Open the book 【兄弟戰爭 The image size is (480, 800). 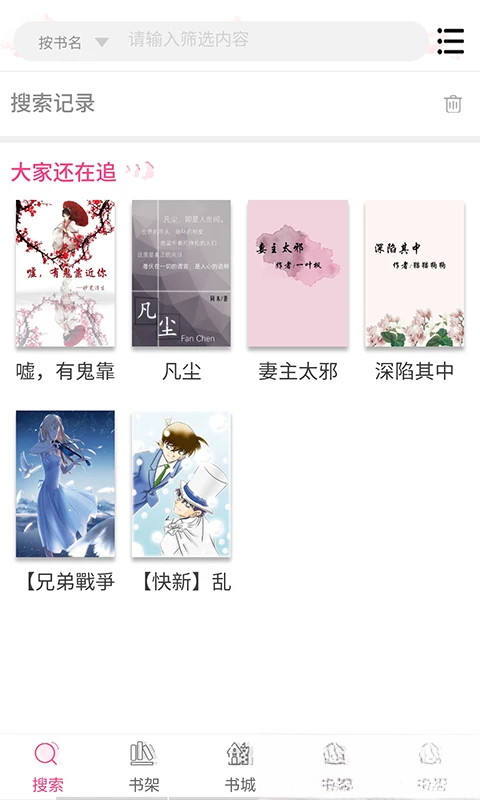pos(65,502)
